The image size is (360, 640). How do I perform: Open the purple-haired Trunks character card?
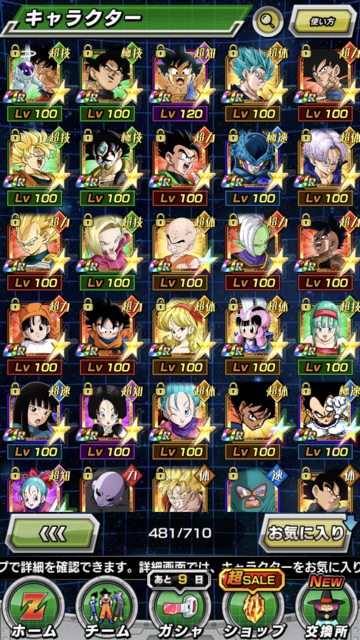click(325, 167)
